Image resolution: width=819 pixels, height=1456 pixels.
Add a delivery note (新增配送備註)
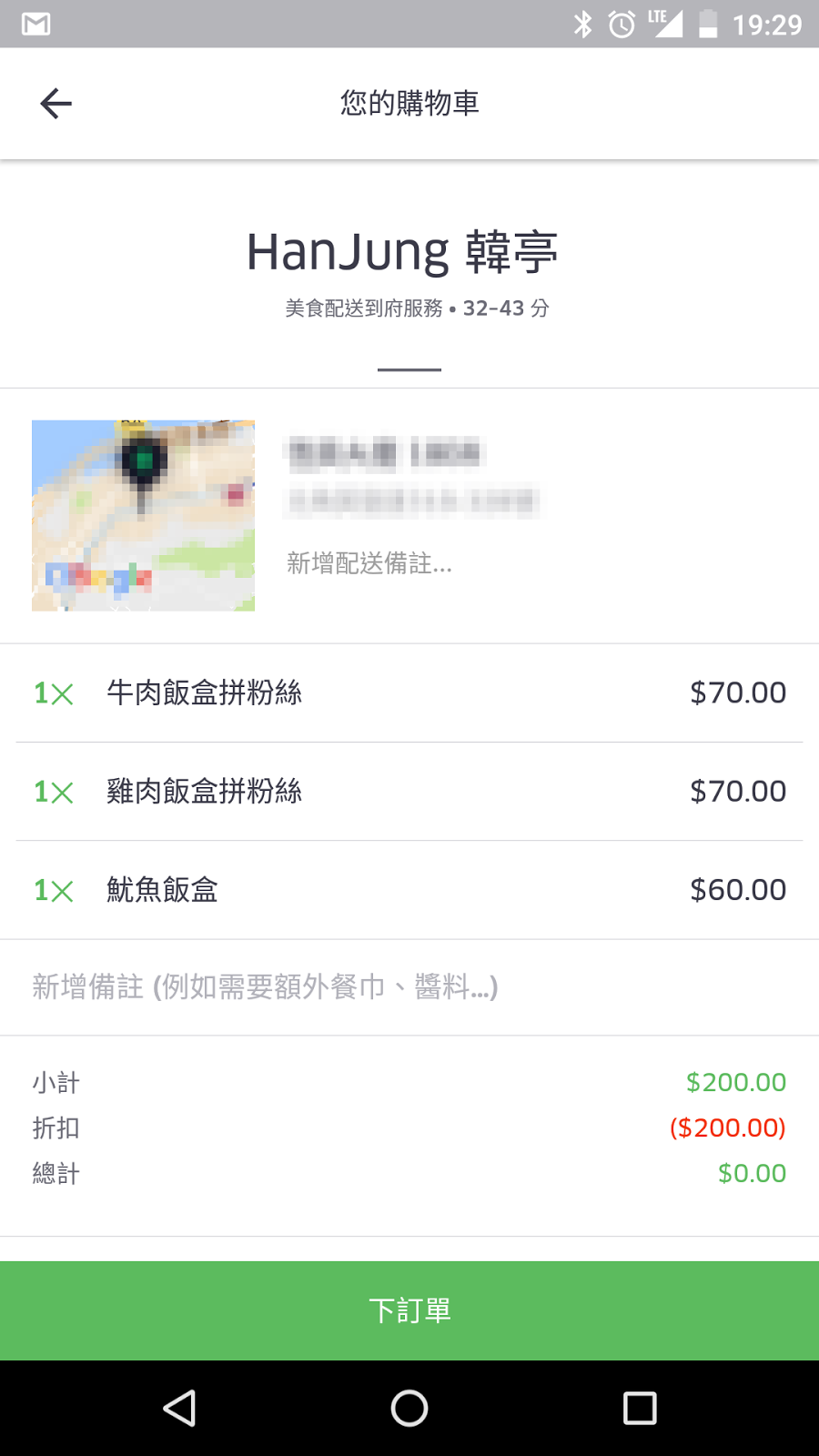[x=369, y=563]
